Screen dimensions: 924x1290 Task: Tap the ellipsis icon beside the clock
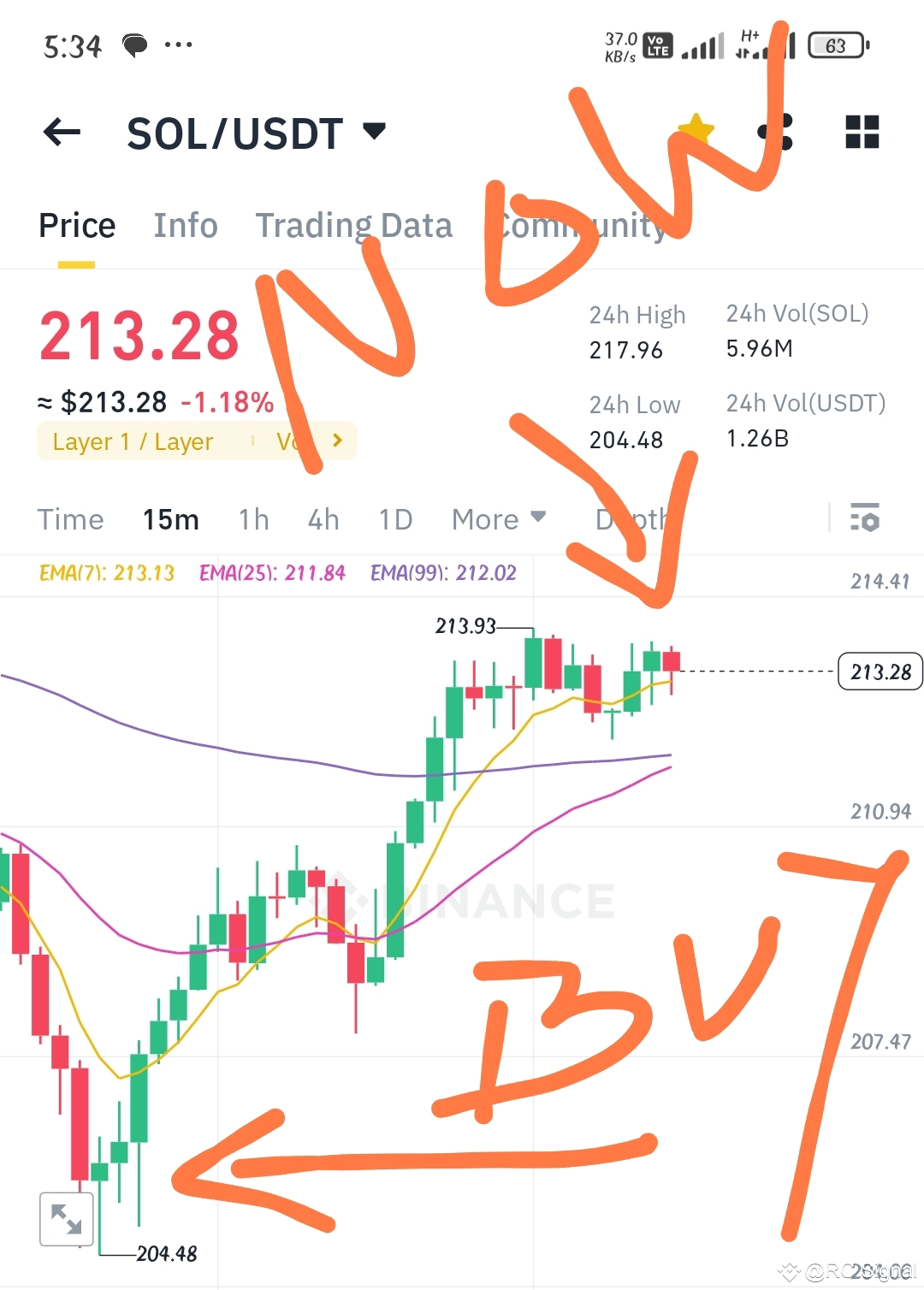coord(178,44)
